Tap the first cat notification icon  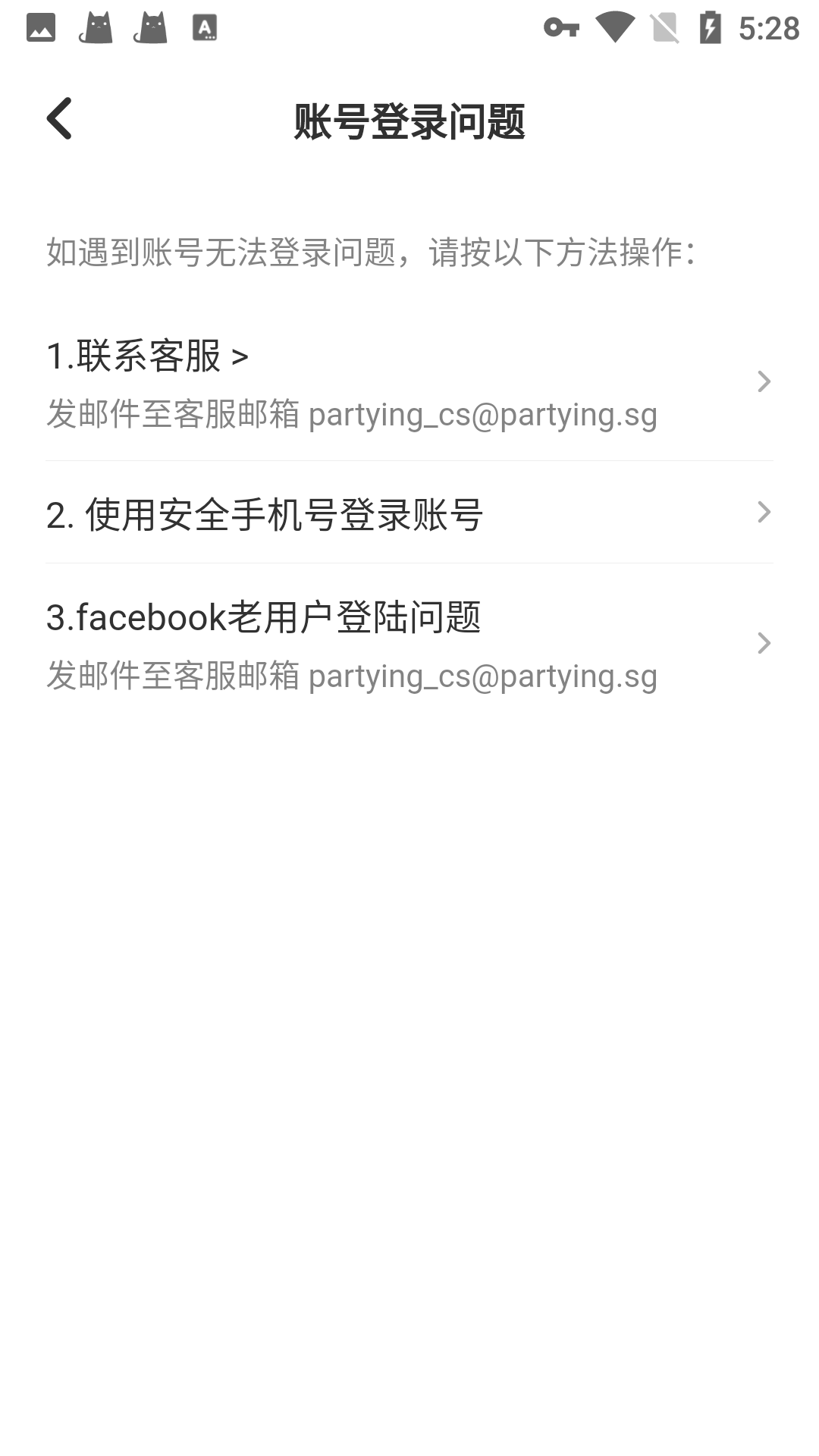(x=97, y=27)
